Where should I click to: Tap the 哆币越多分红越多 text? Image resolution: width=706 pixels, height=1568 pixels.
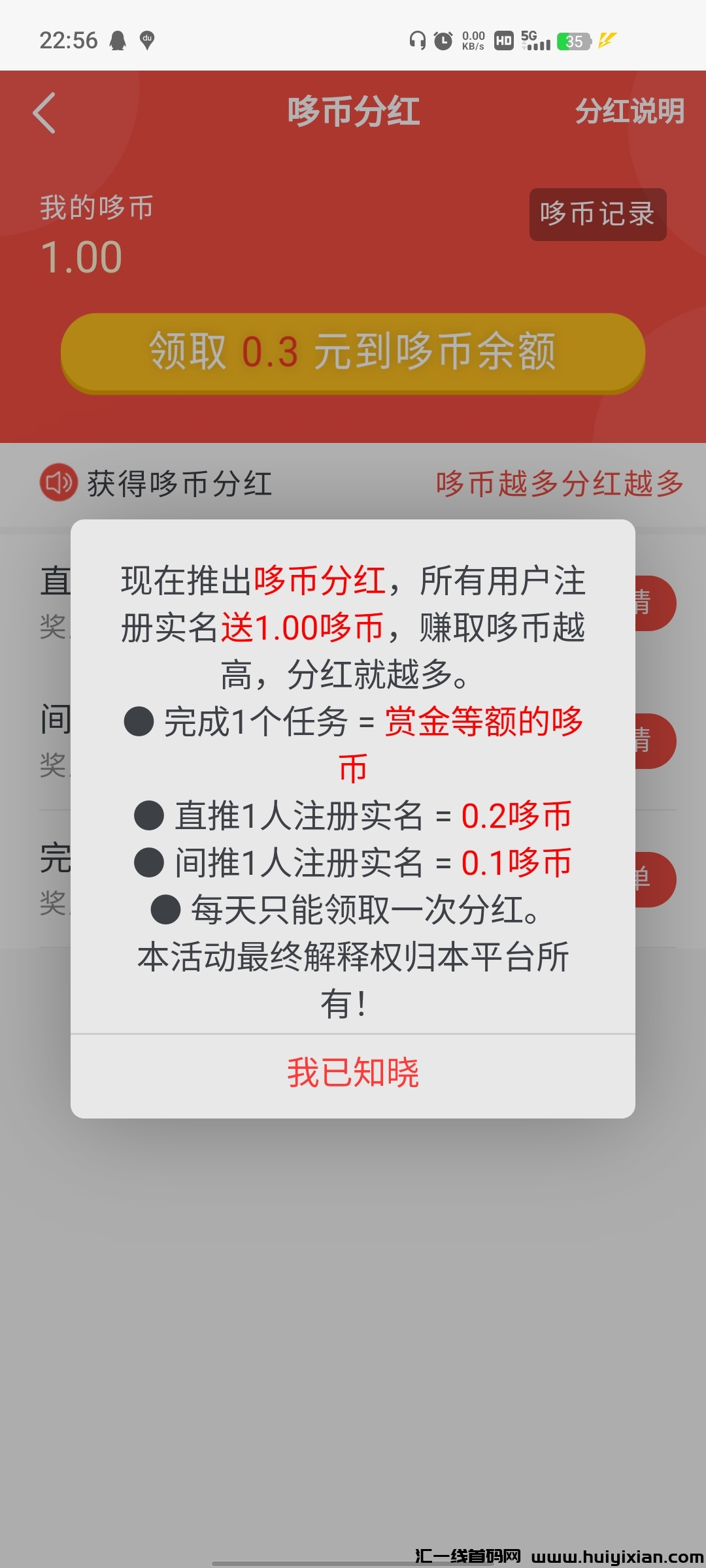(559, 483)
